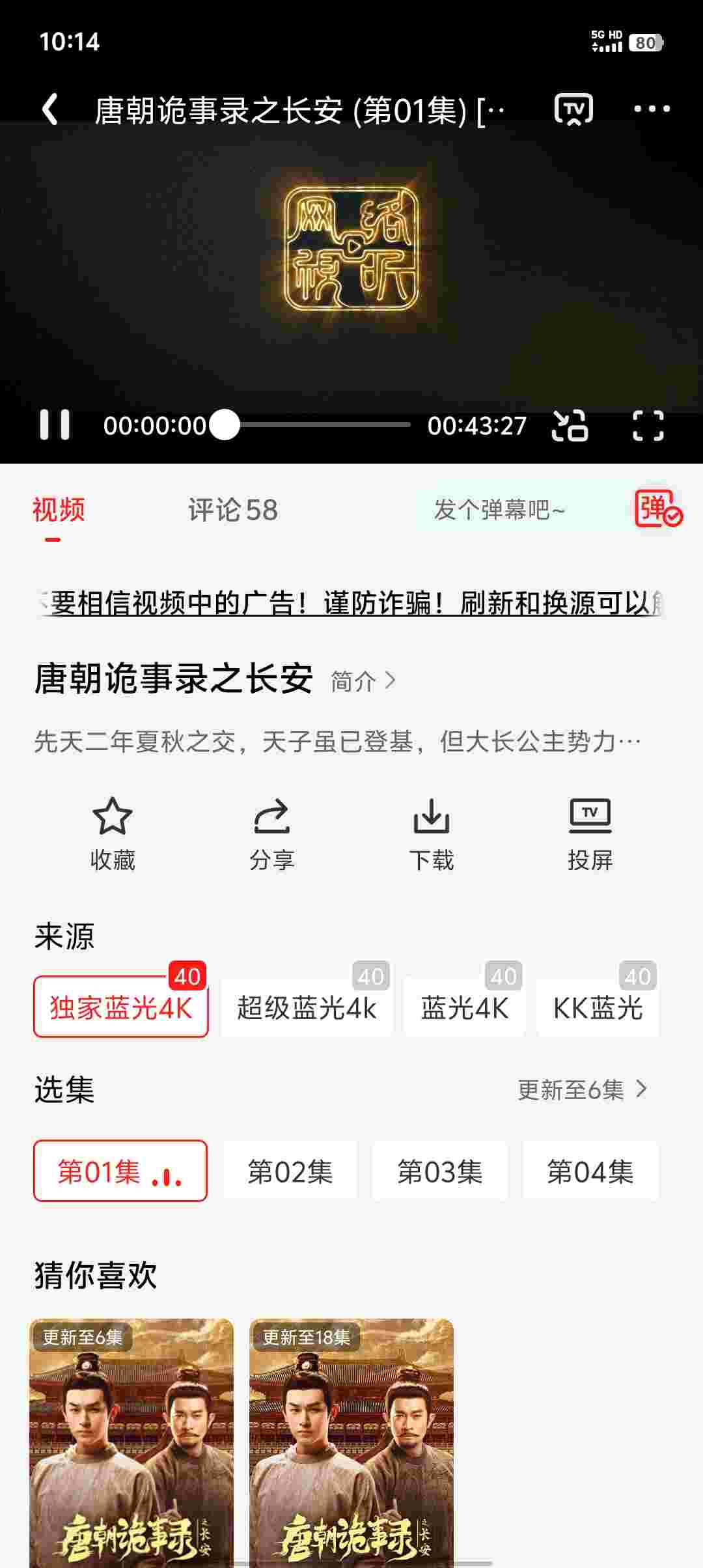Go back using the top-left arrow
Viewport: 703px width, 1568px height.
pos(50,109)
